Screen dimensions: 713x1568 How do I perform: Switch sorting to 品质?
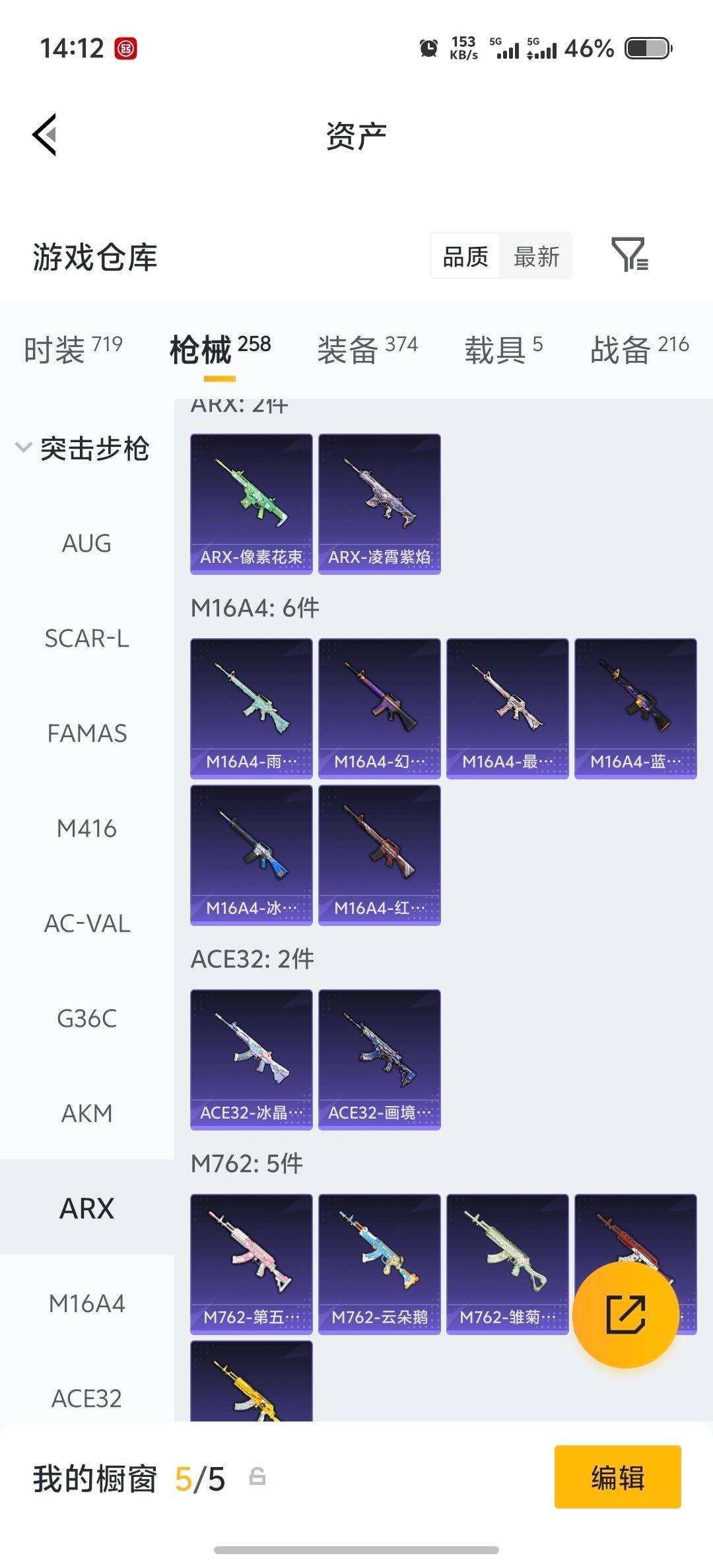[464, 256]
